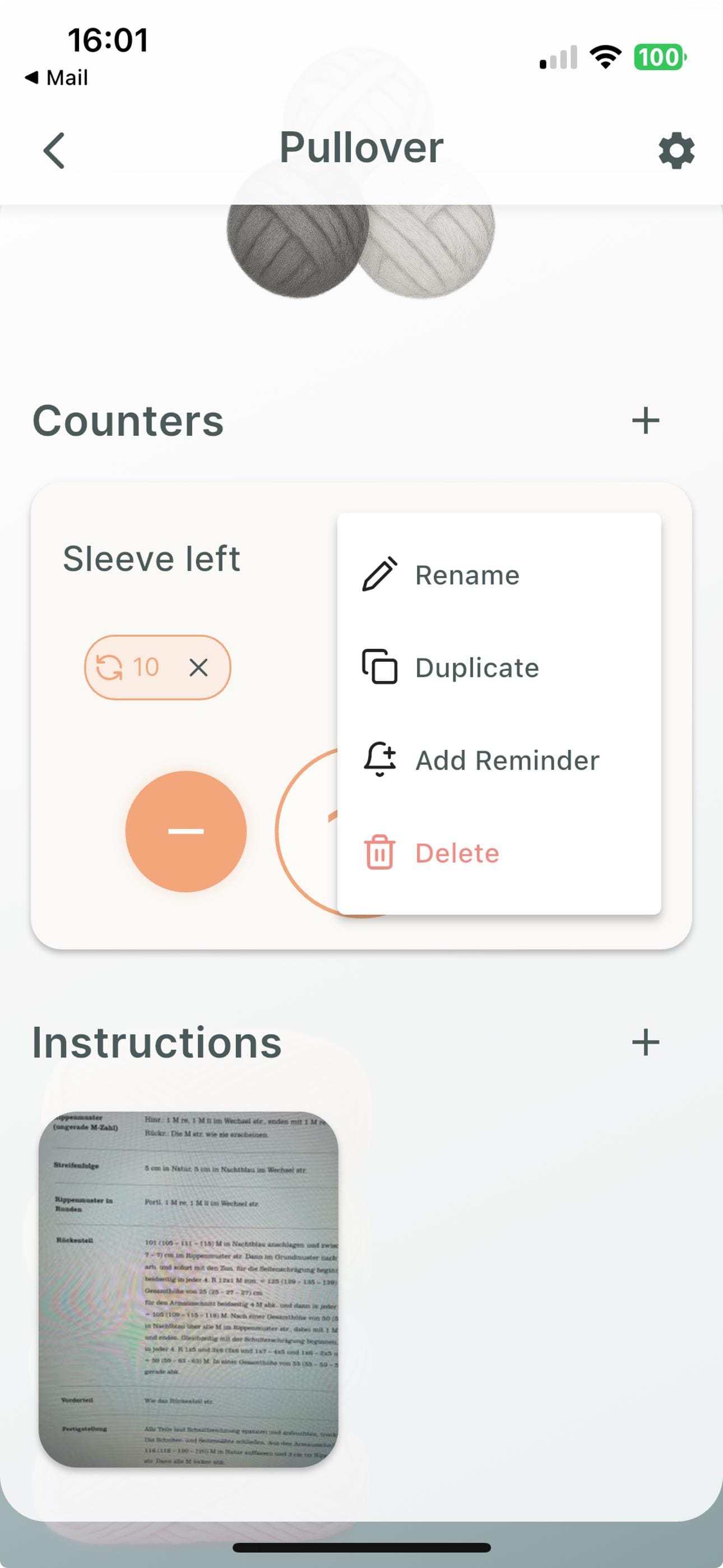This screenshot has height=1568, width=723.
Task: Open the instruction photo thumbnail
Action: tap(188, 1289)
